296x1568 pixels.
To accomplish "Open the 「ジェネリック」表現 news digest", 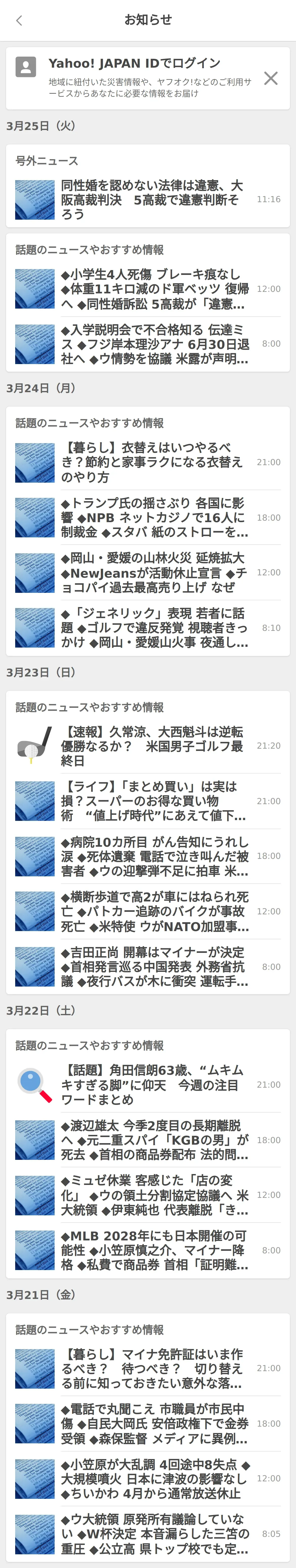I will point(155,628).
